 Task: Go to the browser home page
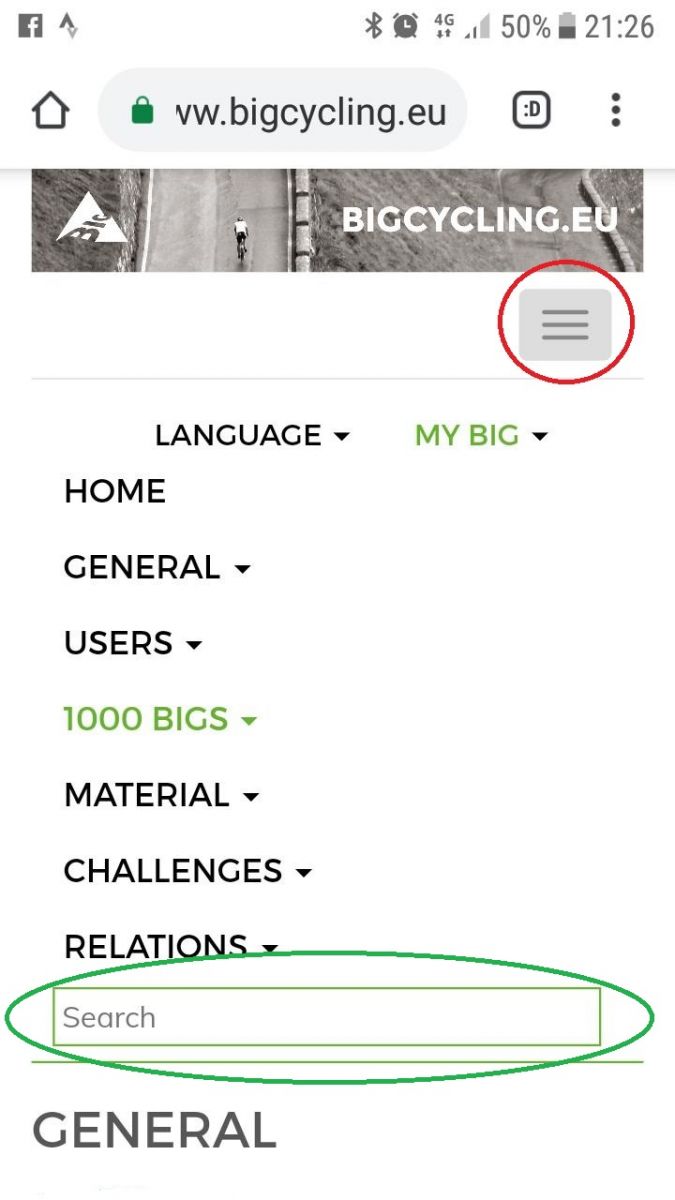[x=51, y=111]
